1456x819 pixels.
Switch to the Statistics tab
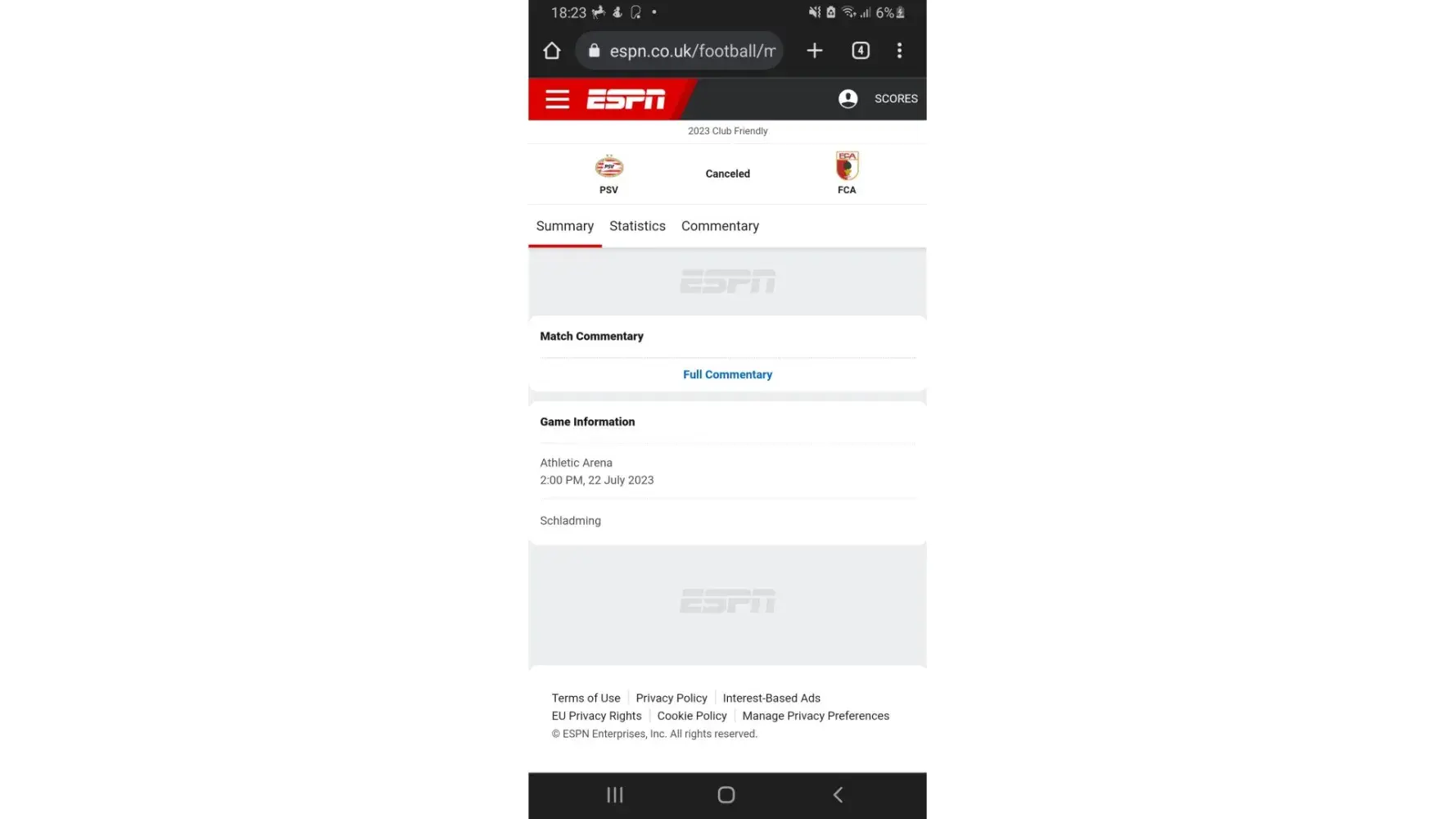[637, 226]
